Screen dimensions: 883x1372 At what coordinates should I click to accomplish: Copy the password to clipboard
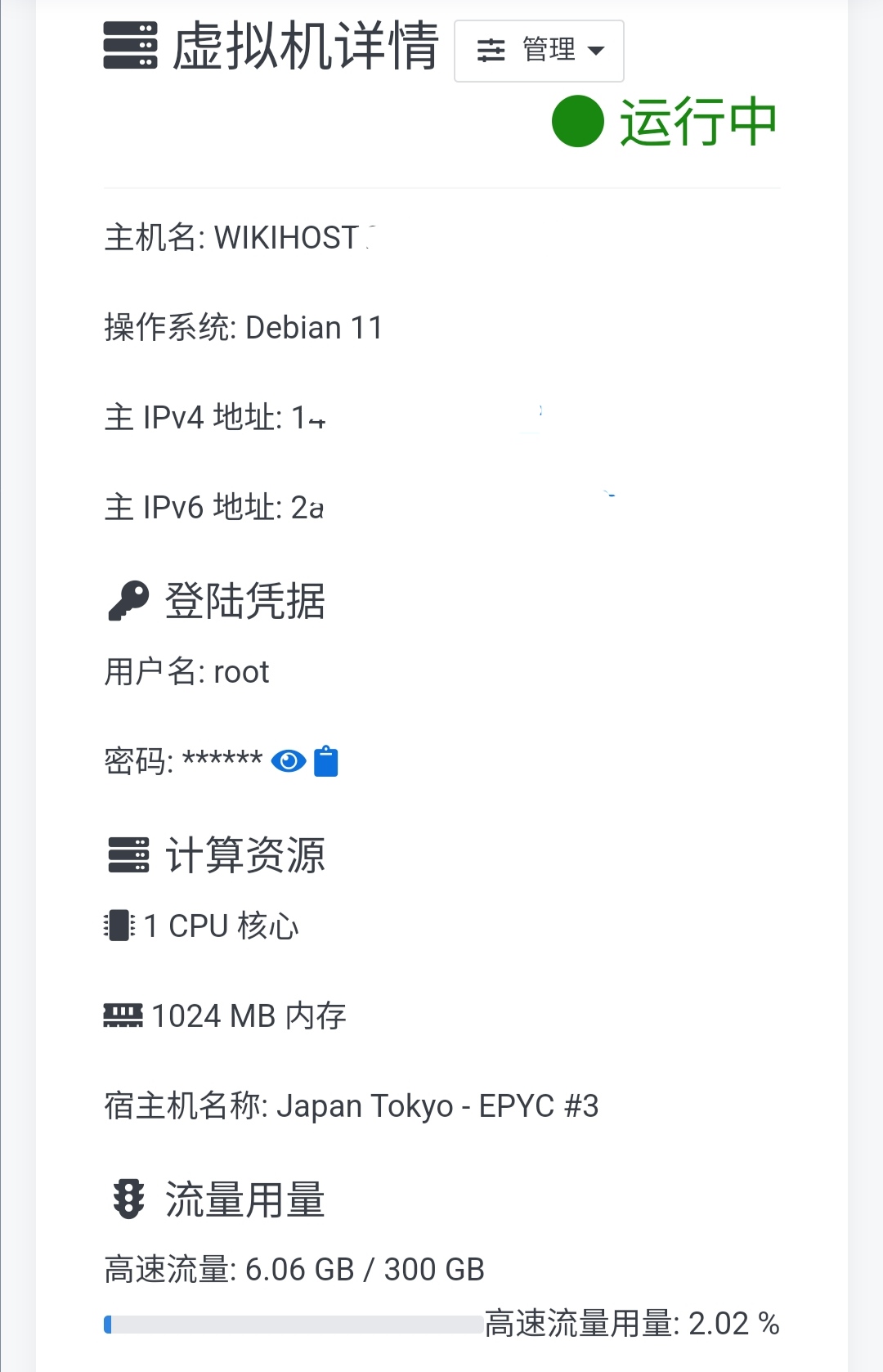tap(326, 761)
